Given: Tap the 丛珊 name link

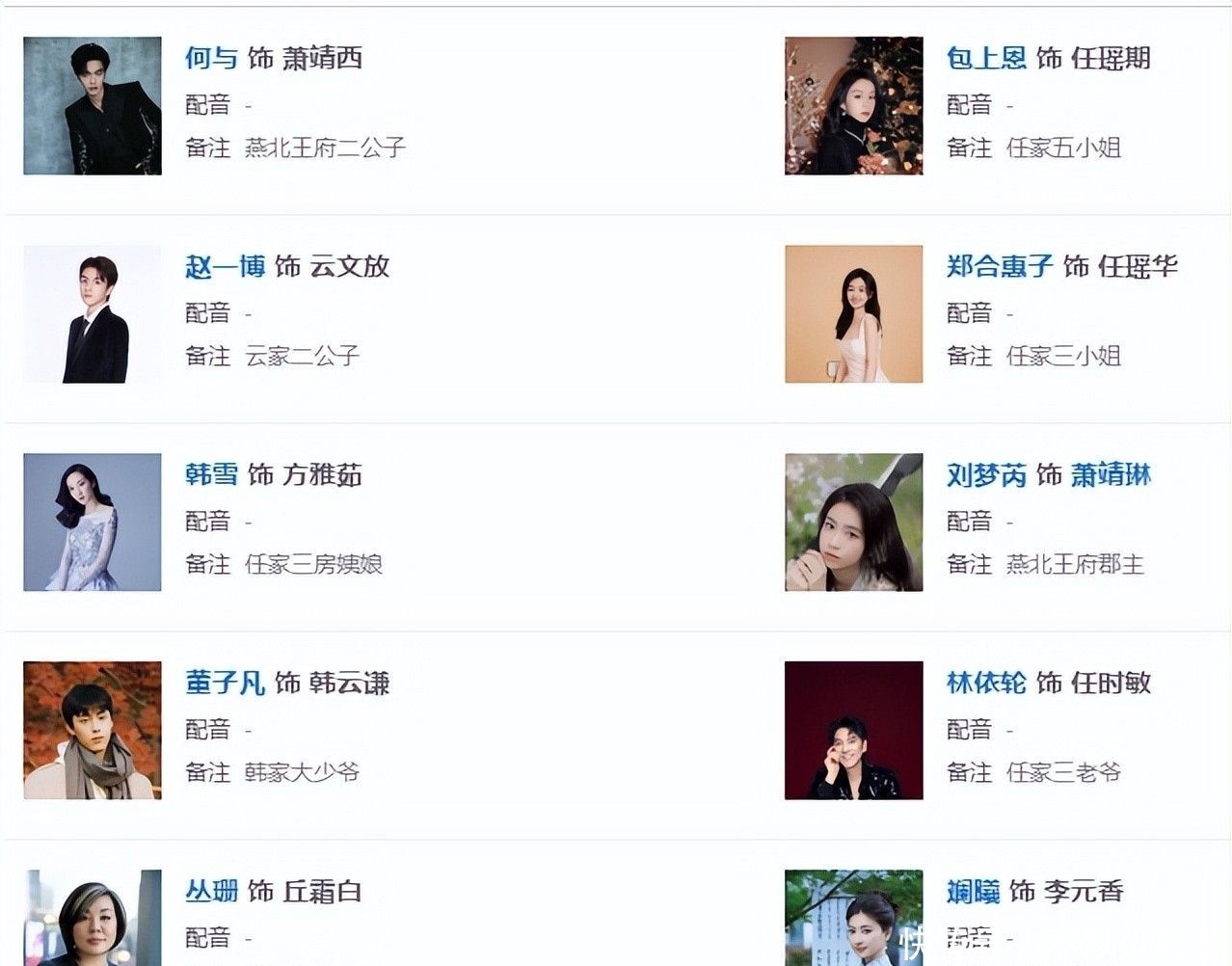Looking at the screenshot, I should pos(211,891).
